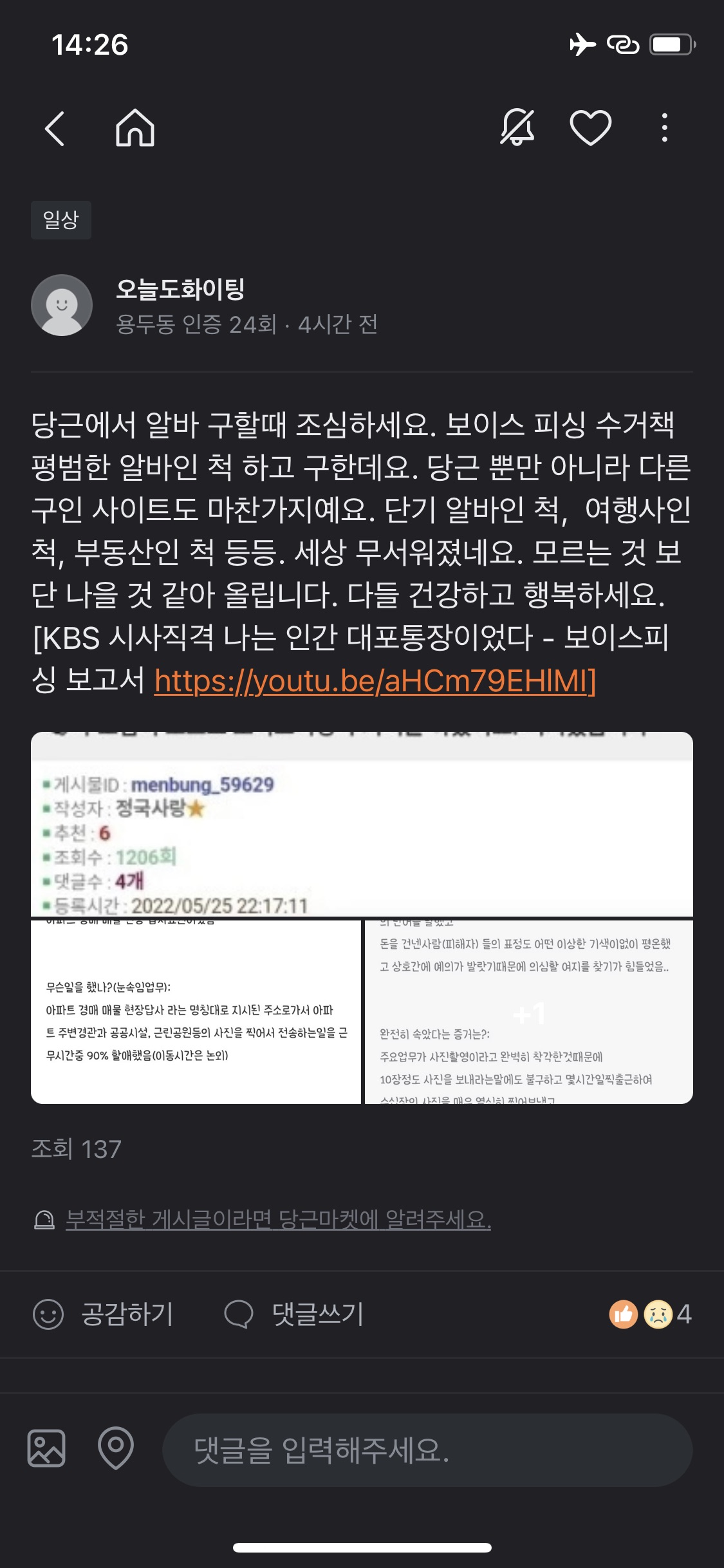Focus the 댓글을 입력해주세요 comment field

(x=427, y=1450)
